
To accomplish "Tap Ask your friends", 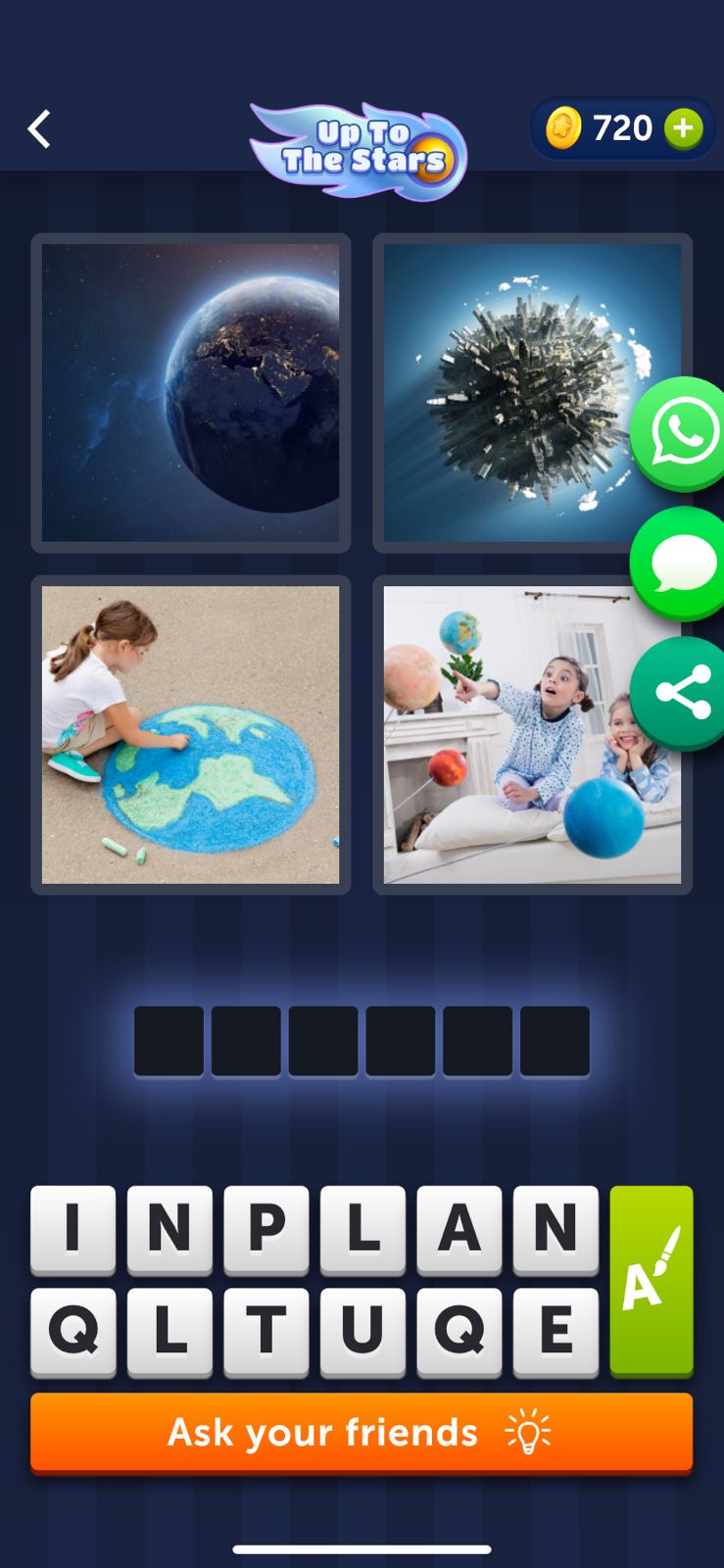I will 362,1433.
